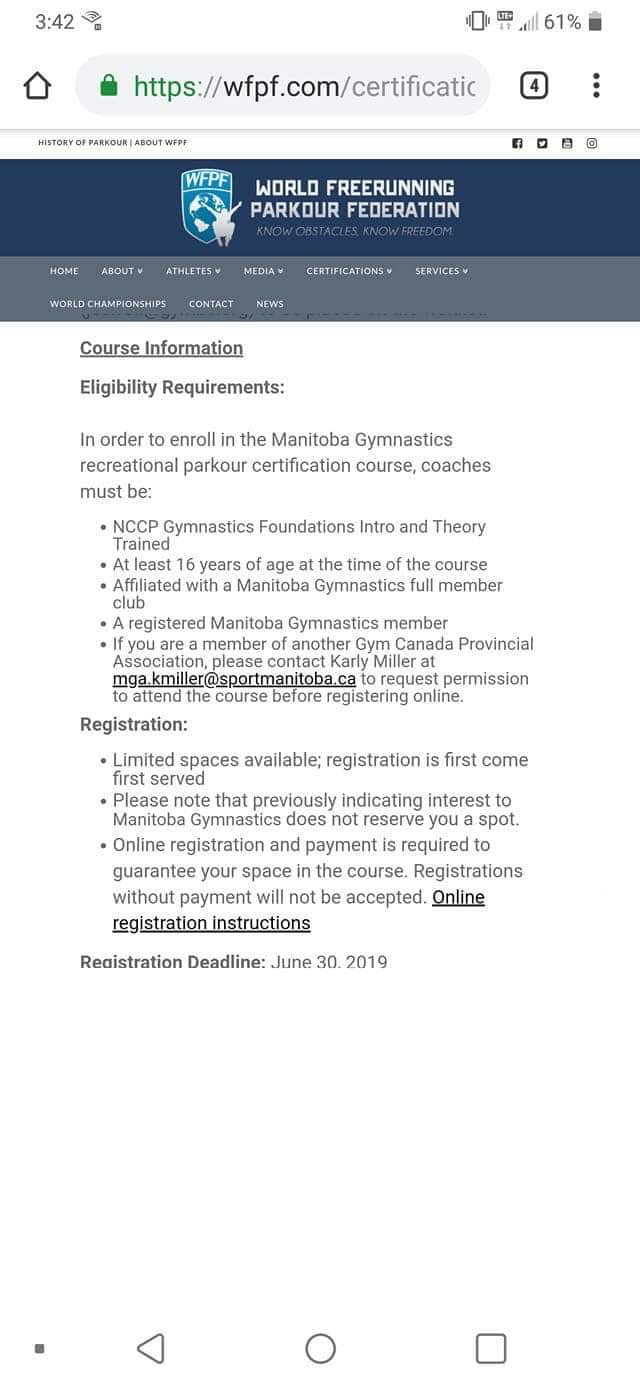Email Karly Miller at mga.kmiller@sportmanitoba.ca
This screenshot has width=640, height=1386.
[234, 679]
